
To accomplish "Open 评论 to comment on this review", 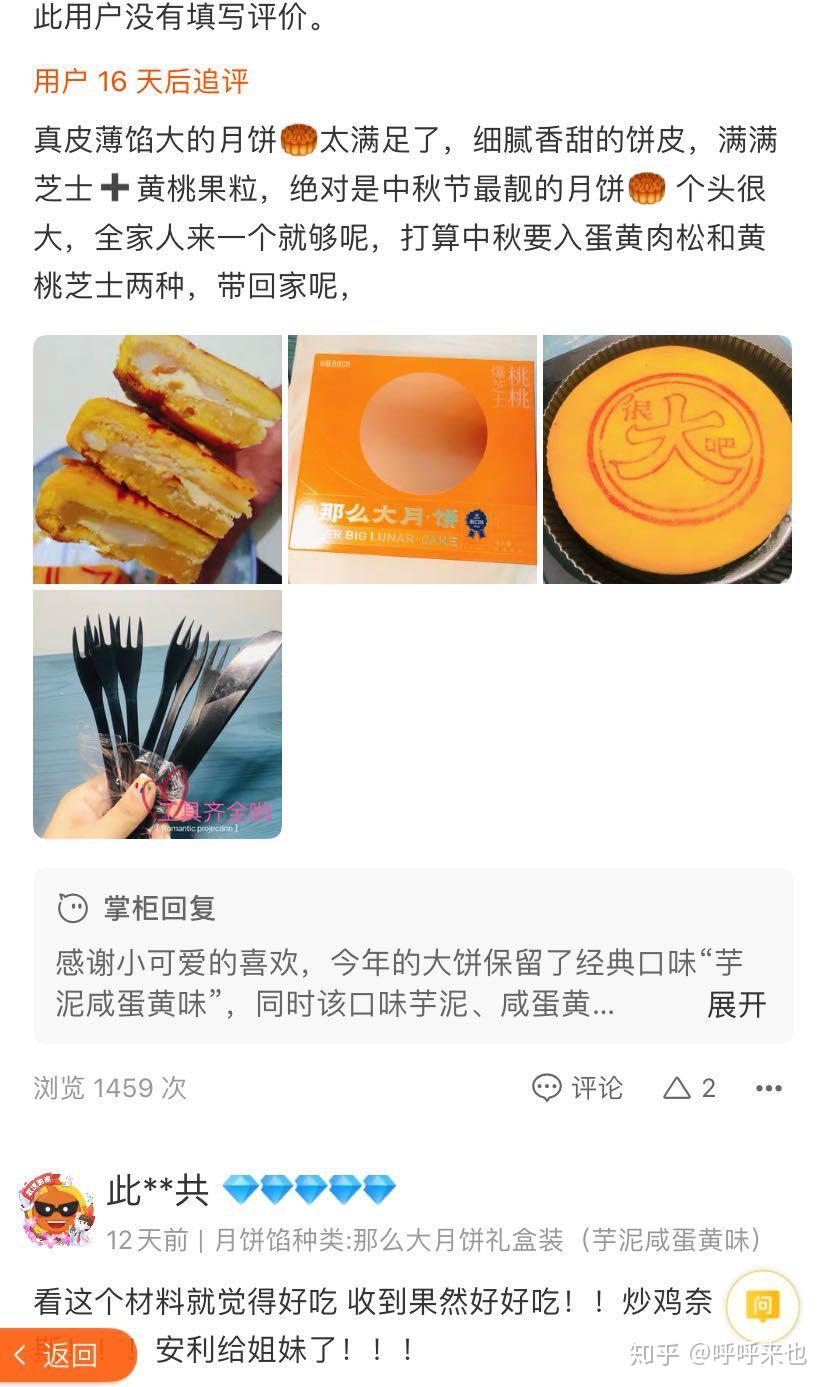I will coord(577,1088).
